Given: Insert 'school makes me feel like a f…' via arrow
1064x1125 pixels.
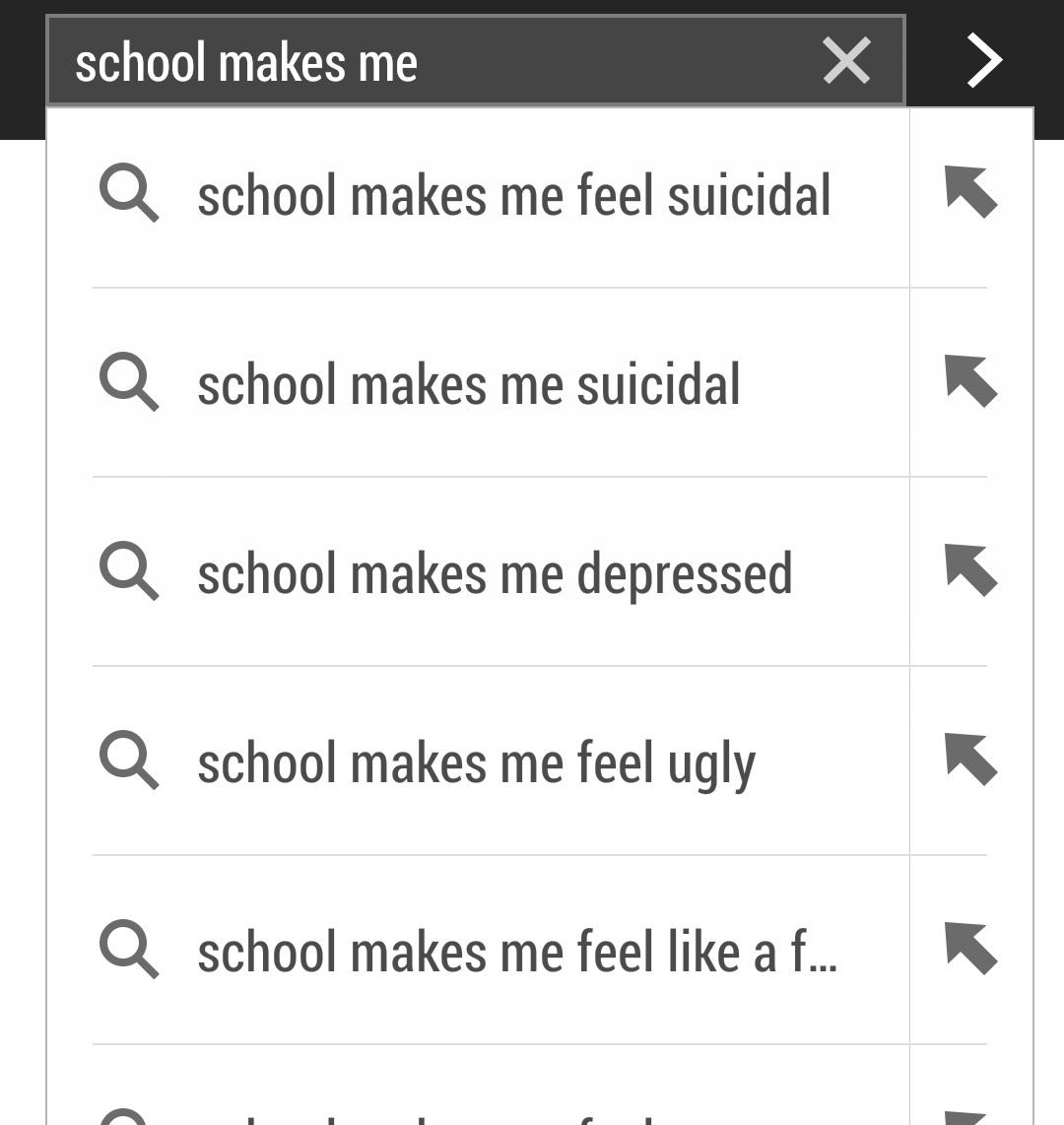Looking at the screenshot, I should pos(970,949).
